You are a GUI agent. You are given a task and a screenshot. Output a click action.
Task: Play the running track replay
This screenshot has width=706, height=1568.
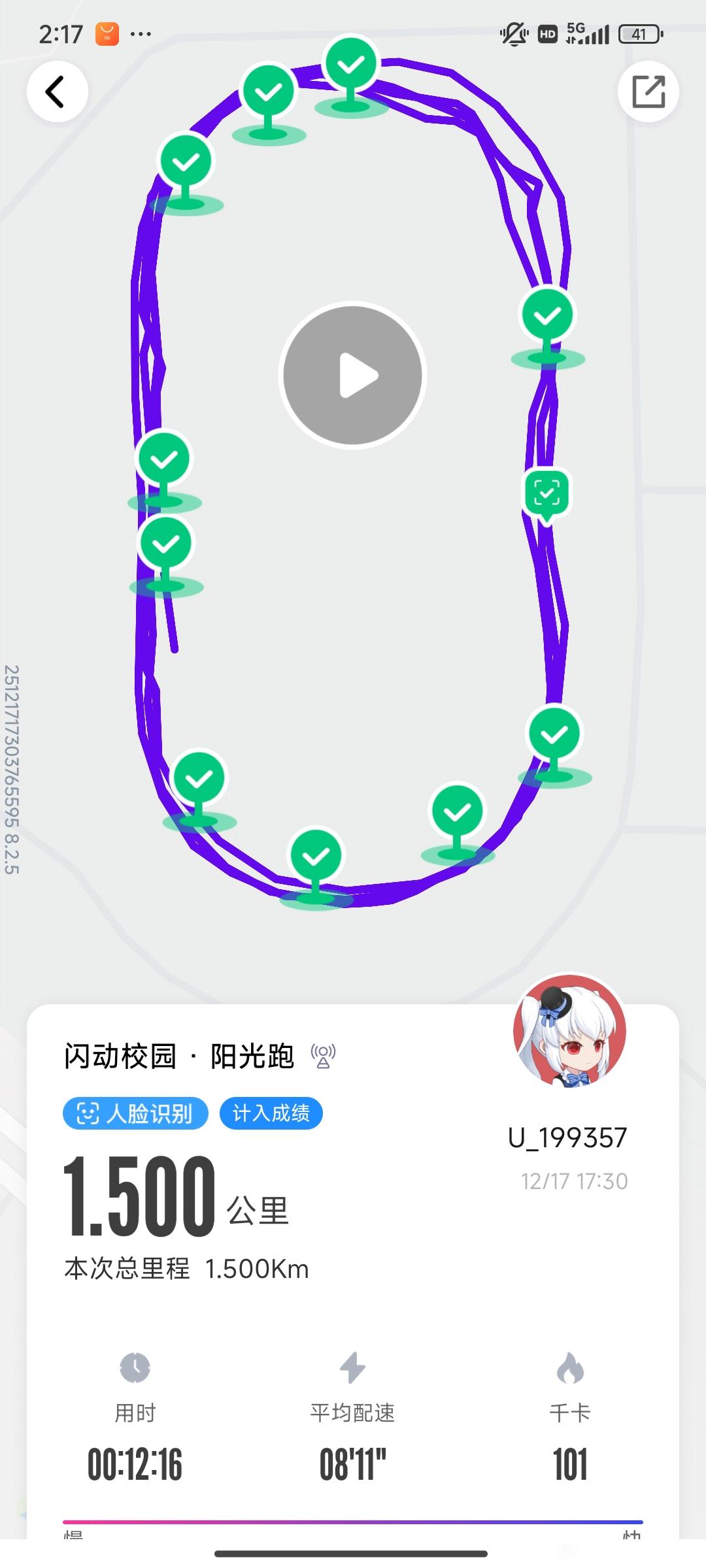click(x=353, y=375)
